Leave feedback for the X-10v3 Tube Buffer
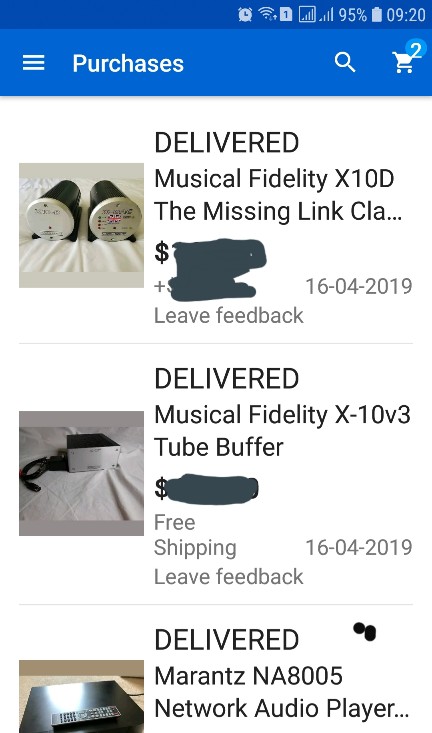The image size is (432, 733). [x=229, y=576]
